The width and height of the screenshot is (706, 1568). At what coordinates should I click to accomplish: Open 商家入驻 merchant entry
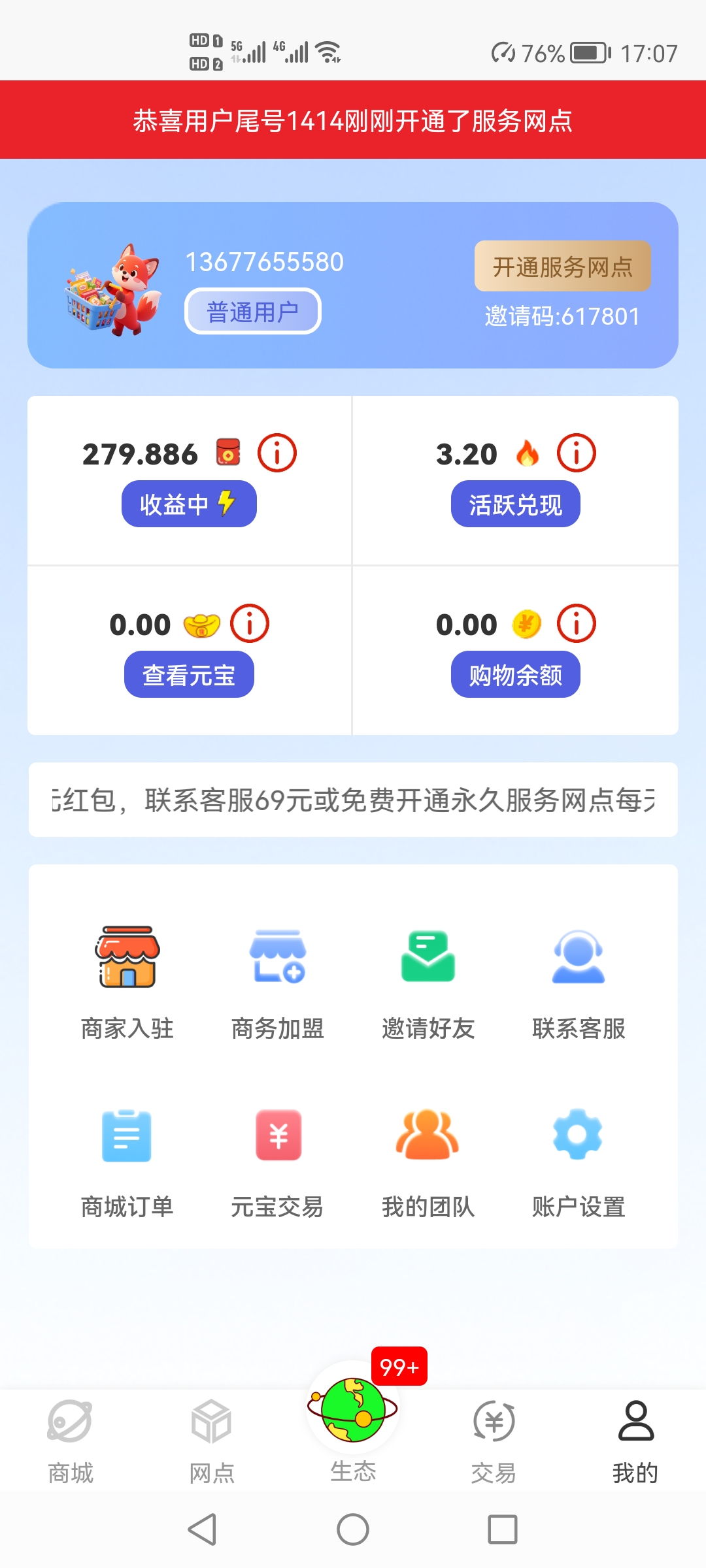click(x=127, y=980)
